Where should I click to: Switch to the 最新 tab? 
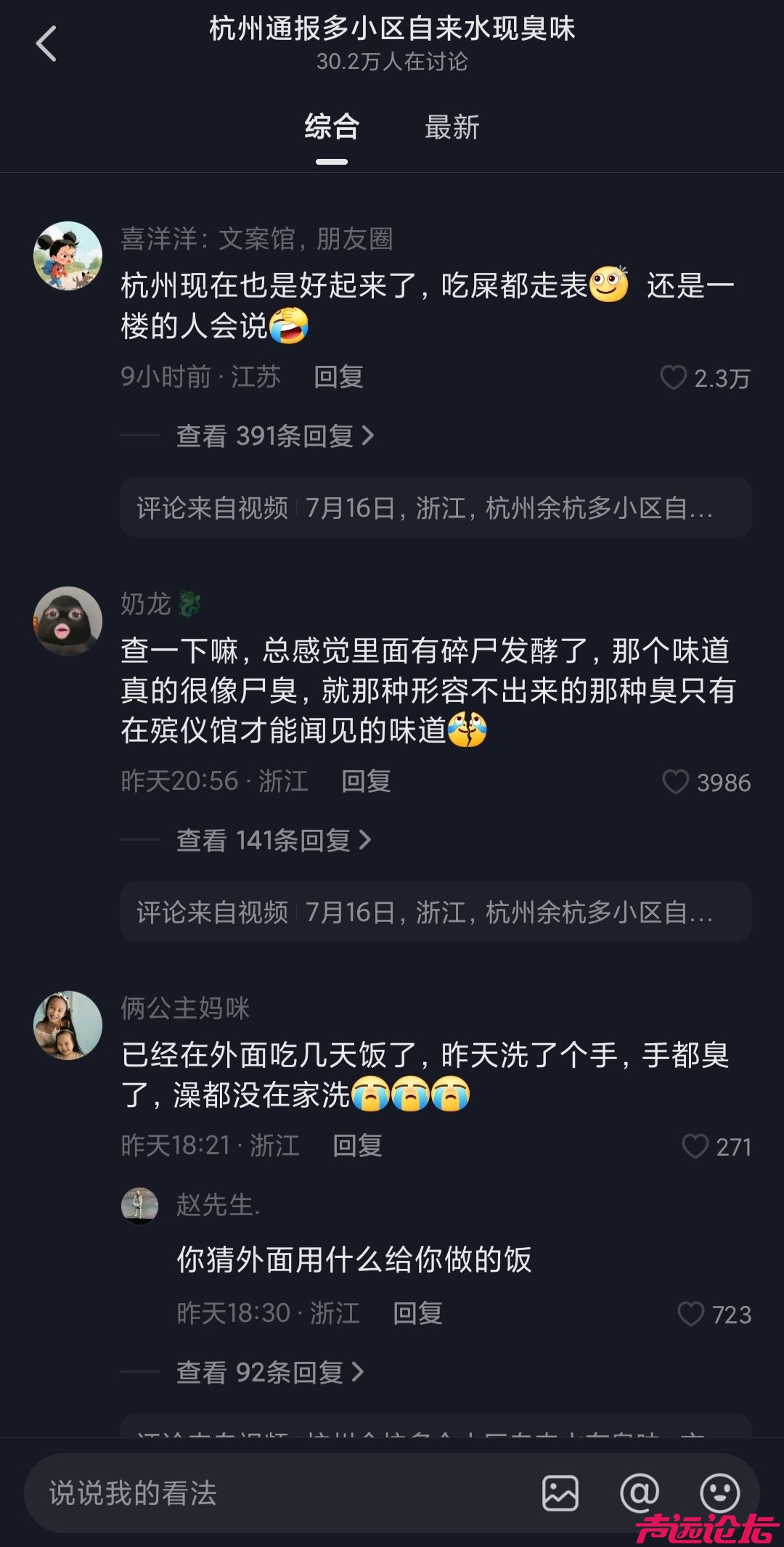pyautogui.click(x=452, y=128)
